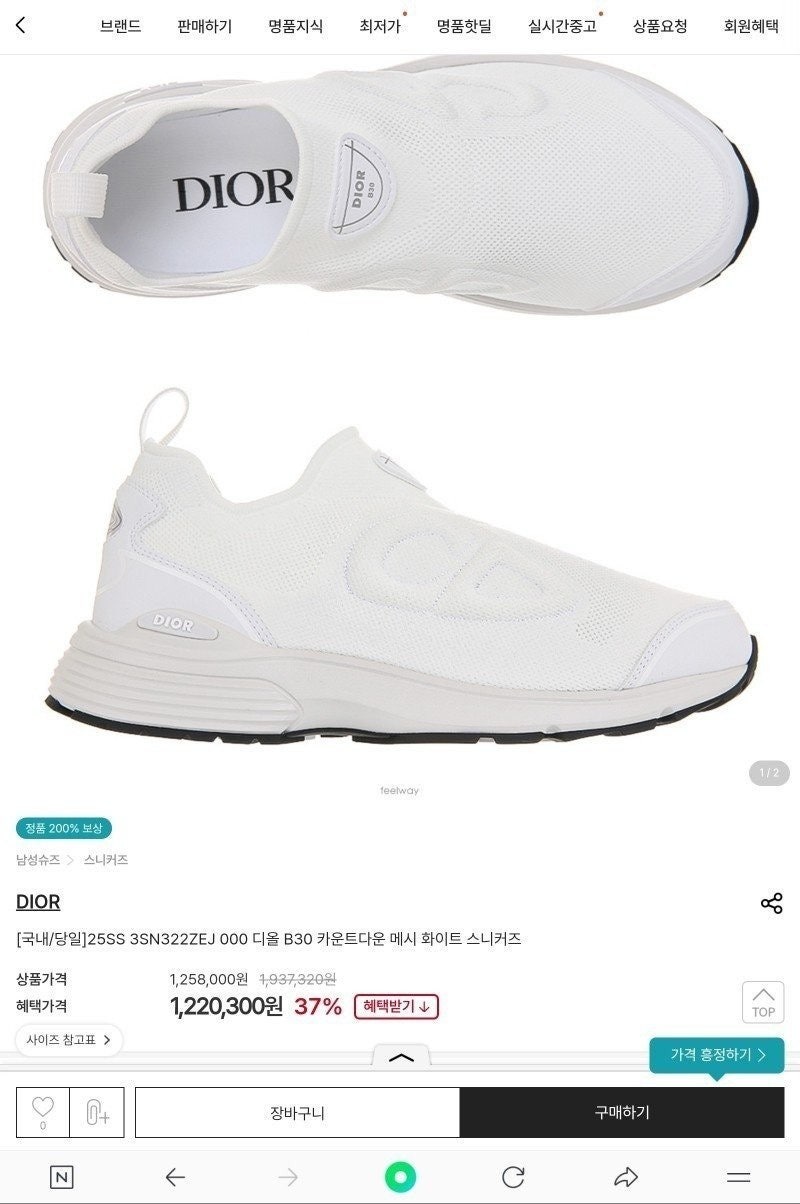
Task: Tap the 혜택받기 benefit button
Action: coord(396,1007)
